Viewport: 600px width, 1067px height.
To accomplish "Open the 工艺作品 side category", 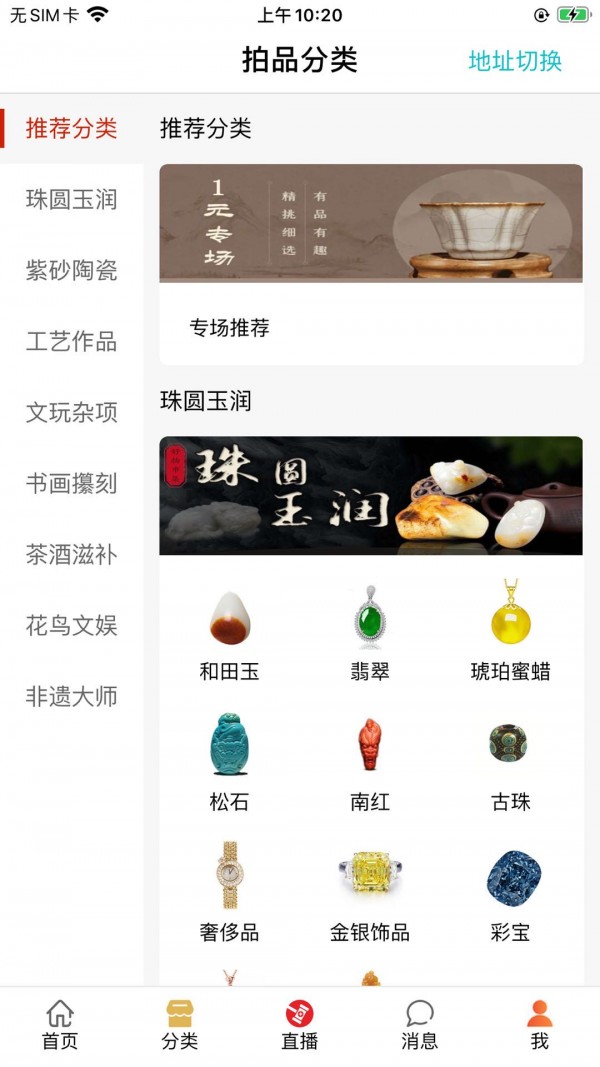I will pyautogui.click(x=71, y=341).
